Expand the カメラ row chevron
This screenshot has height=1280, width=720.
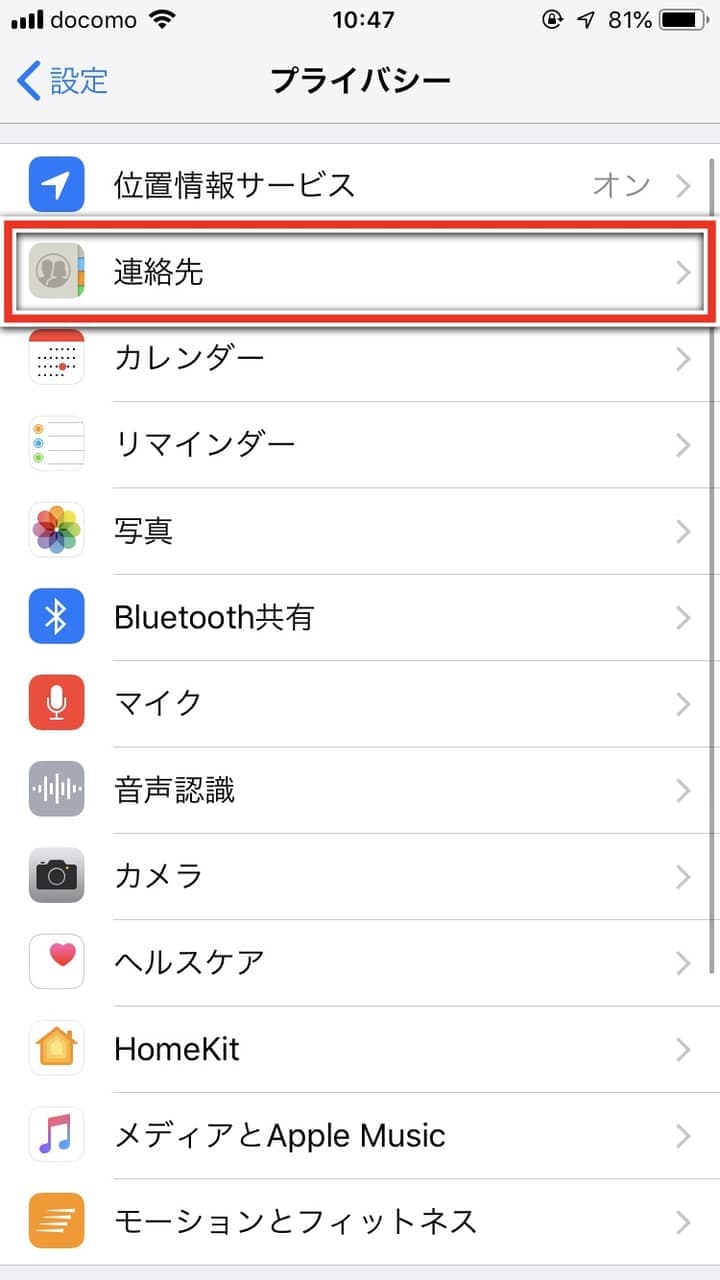684,875
